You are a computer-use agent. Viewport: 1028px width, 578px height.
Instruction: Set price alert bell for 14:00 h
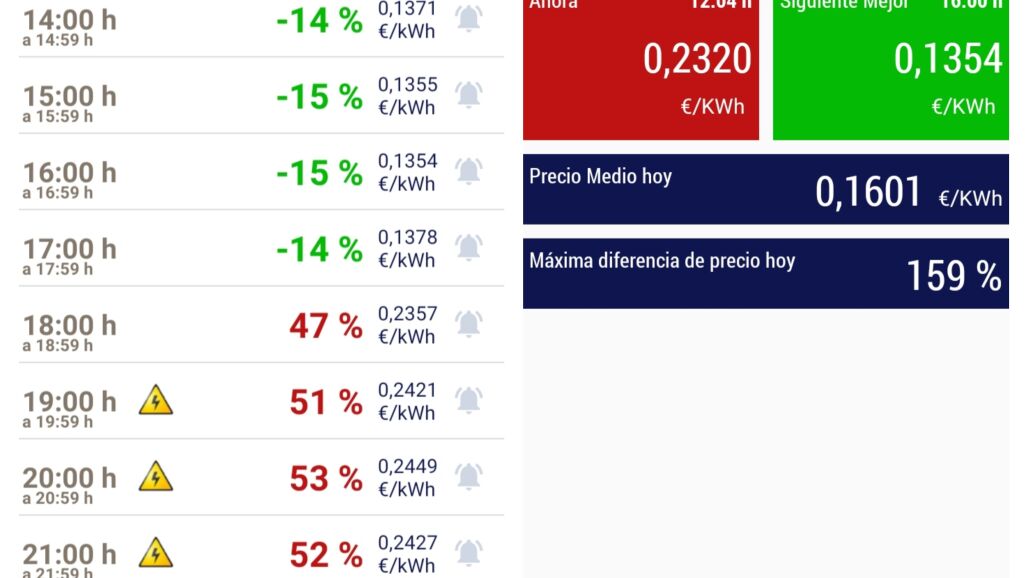(x=468, y=19)
